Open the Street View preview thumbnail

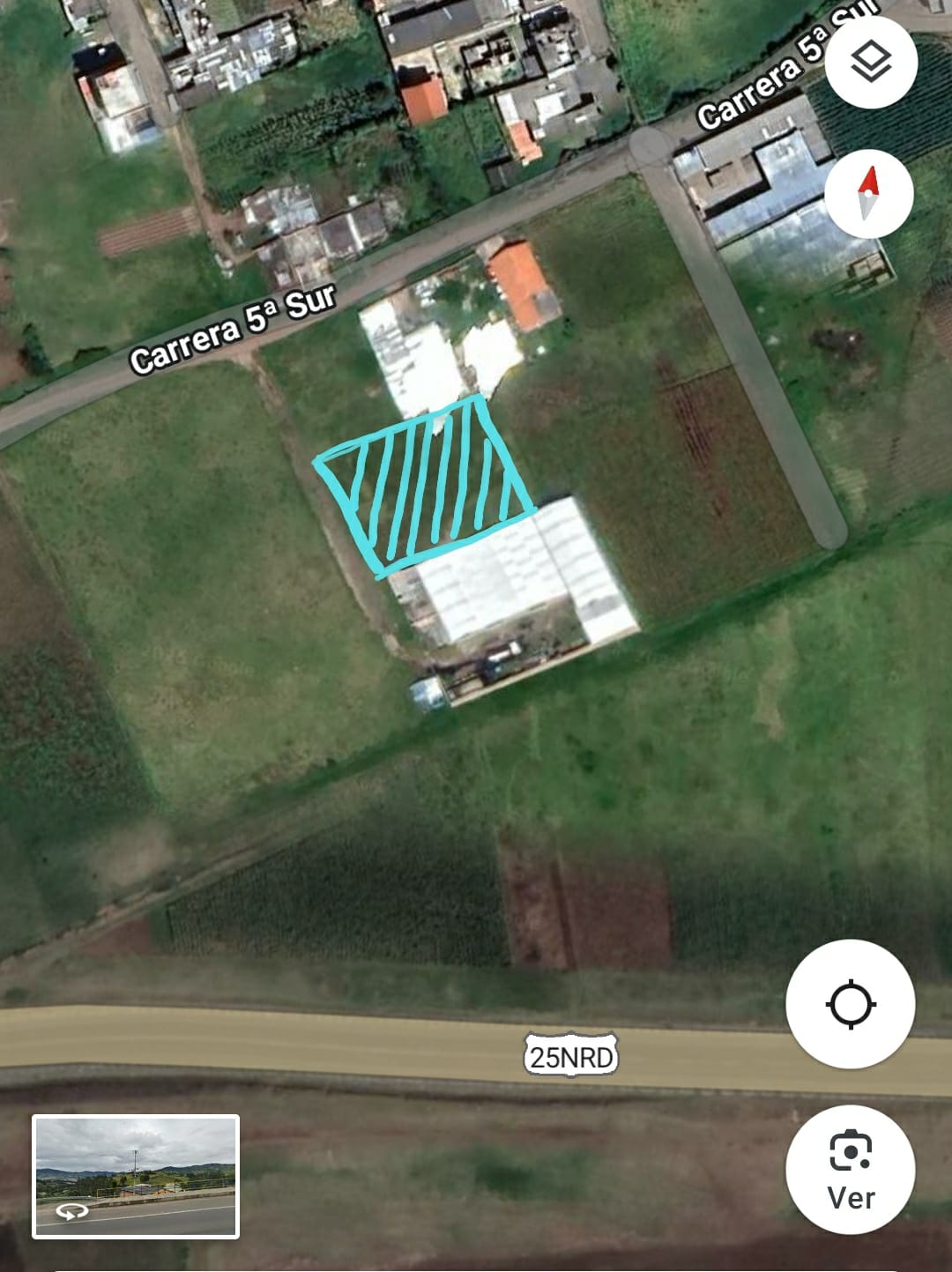(136, 1176)
